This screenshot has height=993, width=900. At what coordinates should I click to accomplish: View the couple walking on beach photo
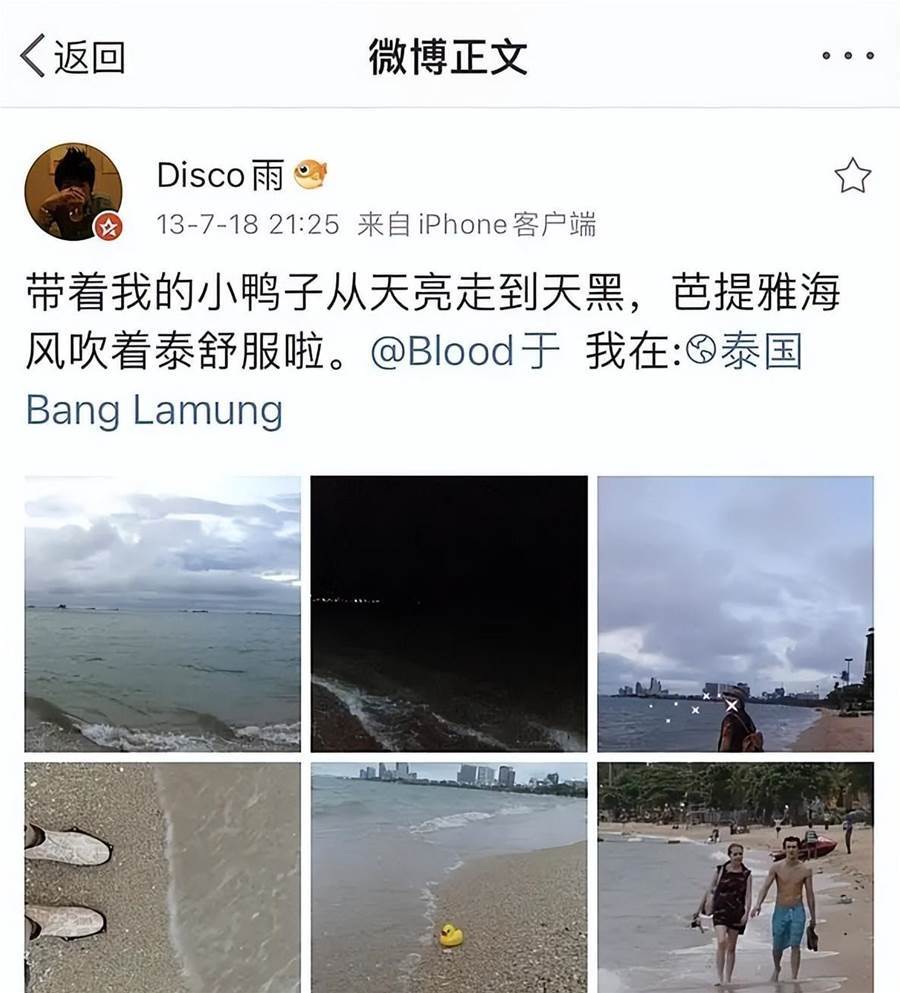tap(735, 877)
